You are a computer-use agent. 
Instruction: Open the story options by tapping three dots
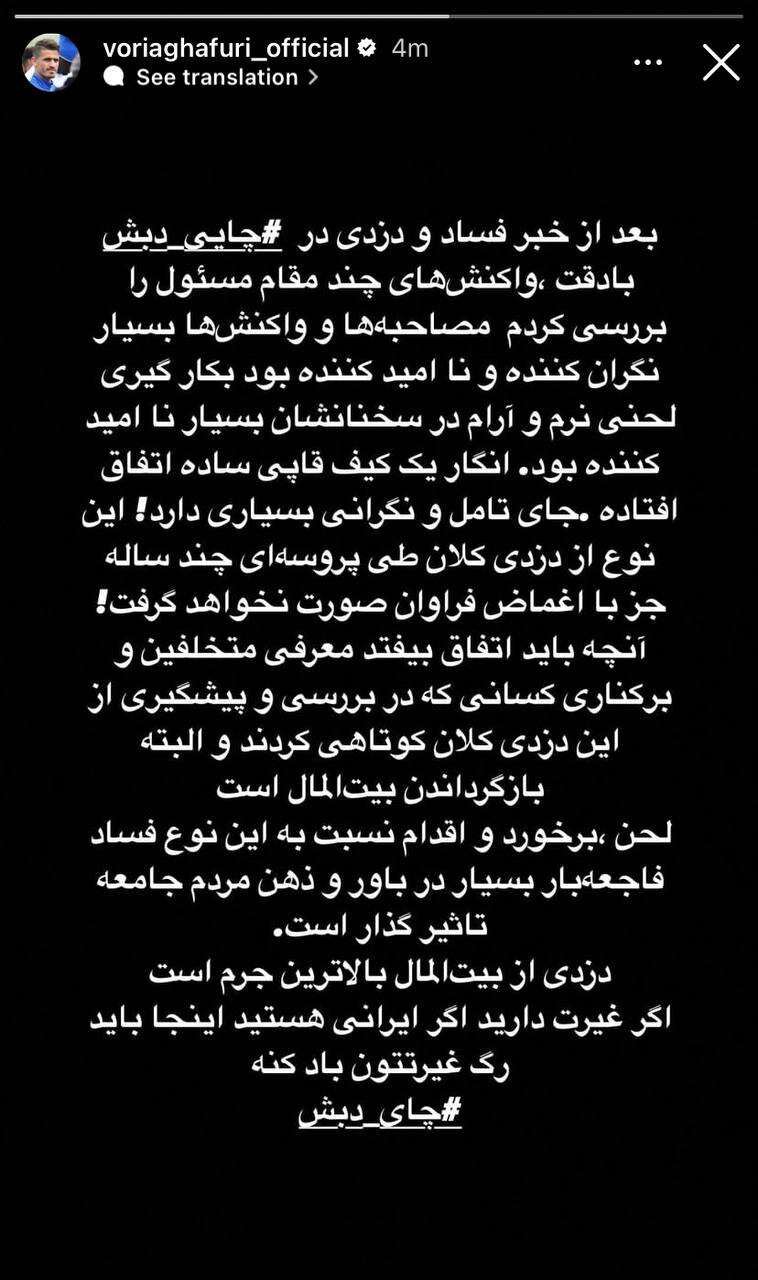(x=648, y=62)
